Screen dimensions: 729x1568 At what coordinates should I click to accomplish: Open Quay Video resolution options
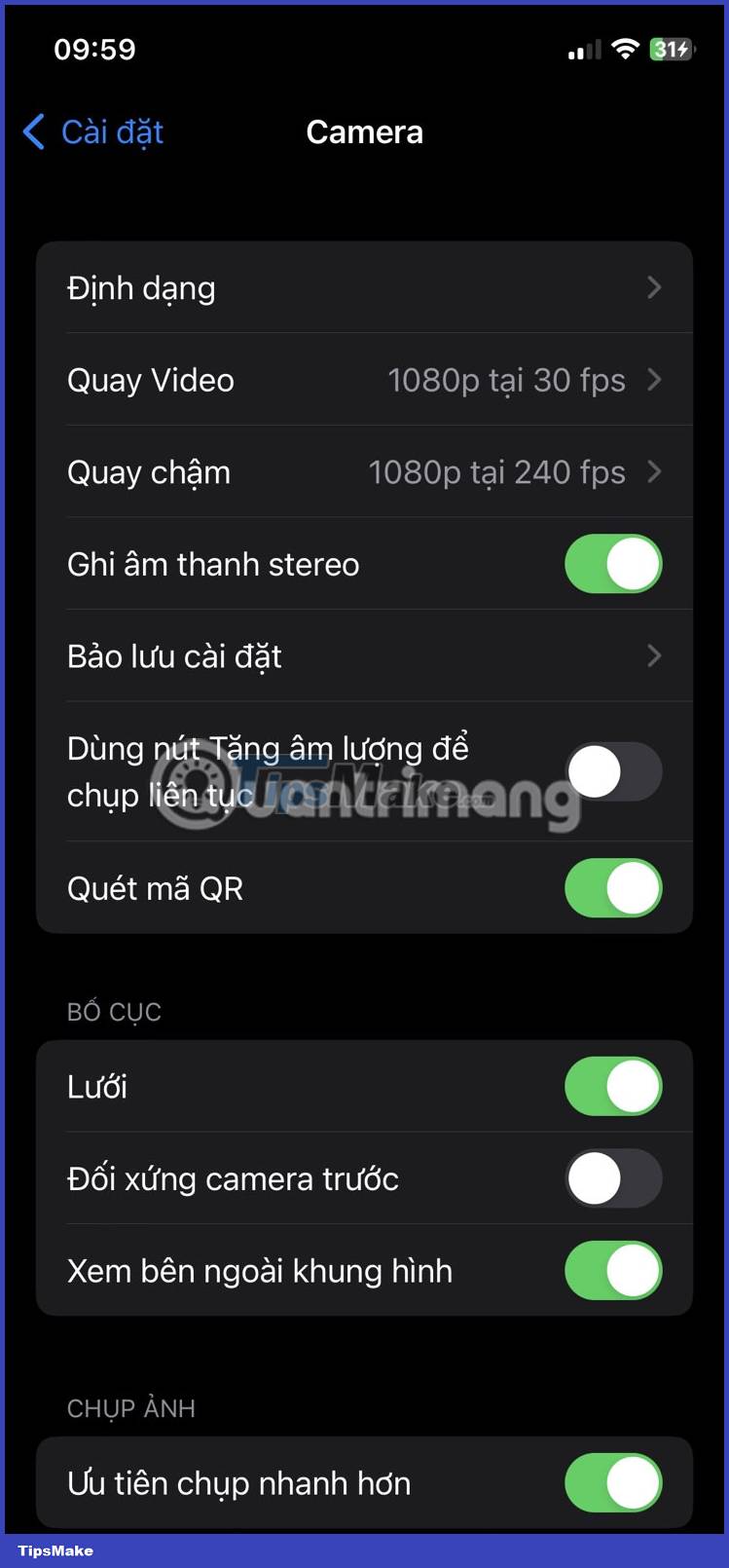364,380
